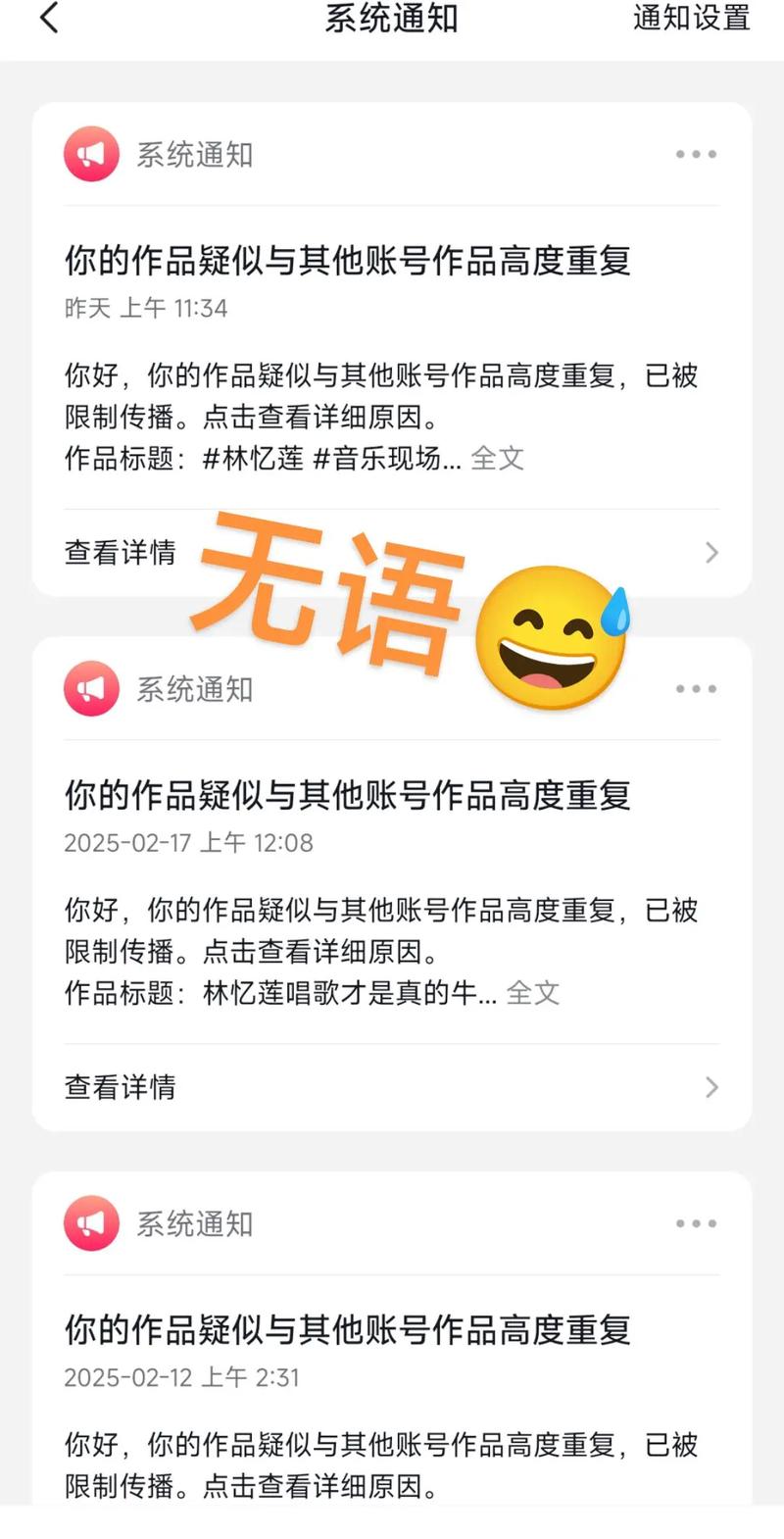
Task: Select the timestamp 昨天 上午 11:34
Action: pos(146,307)
